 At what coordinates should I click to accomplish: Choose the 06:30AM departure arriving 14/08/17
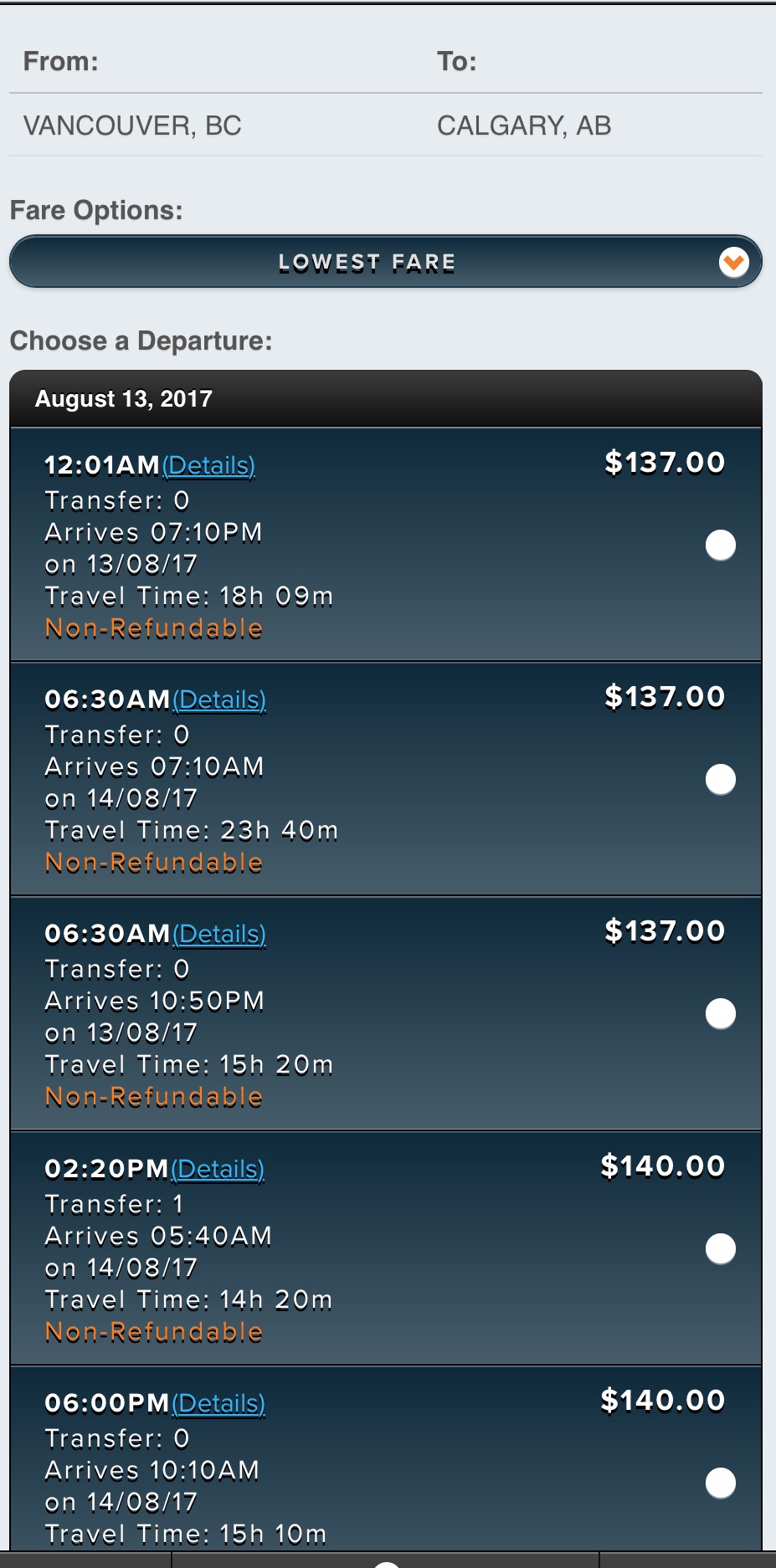click(x=721, y=779)
